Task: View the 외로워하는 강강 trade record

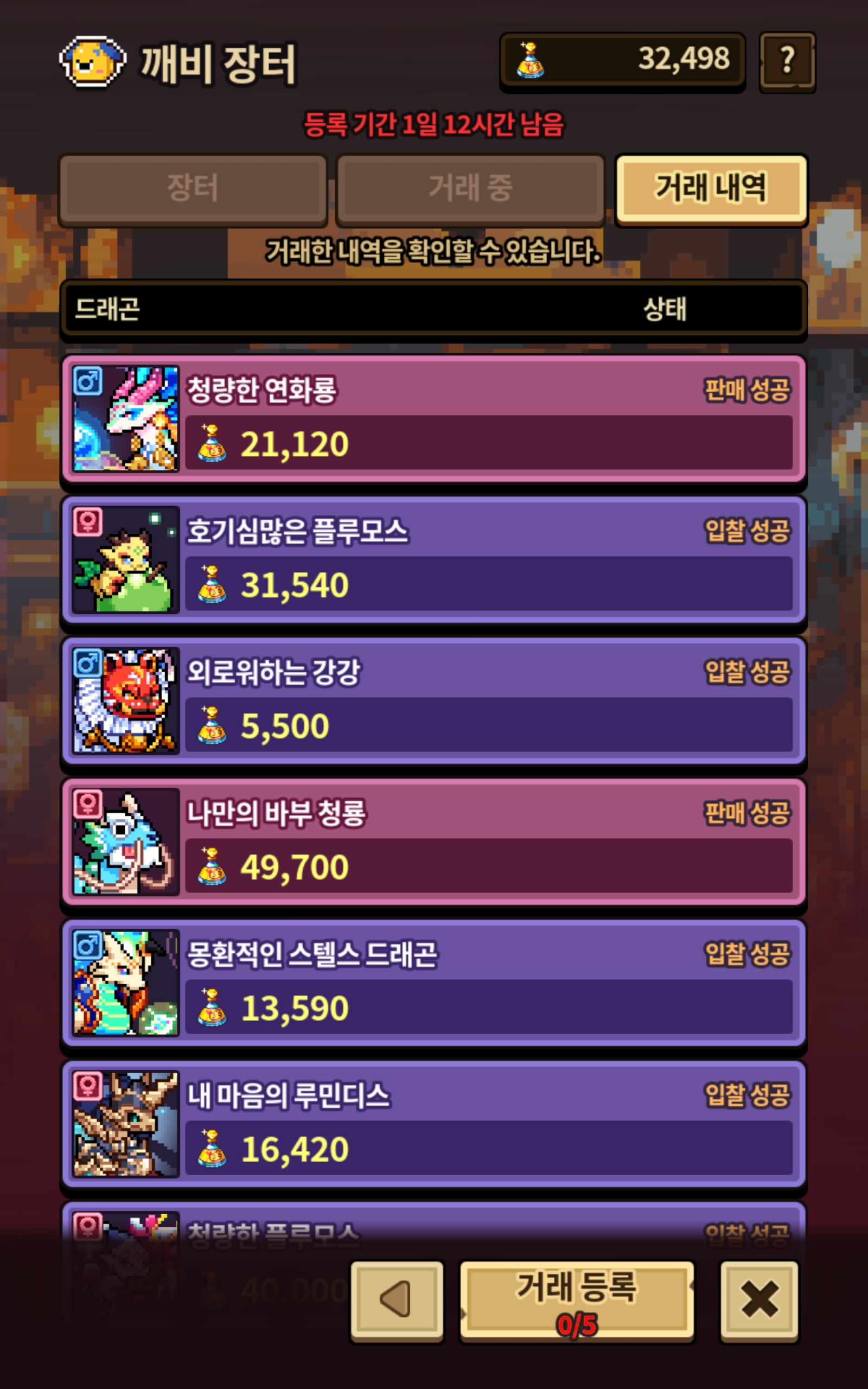Action: pos(433,701)
